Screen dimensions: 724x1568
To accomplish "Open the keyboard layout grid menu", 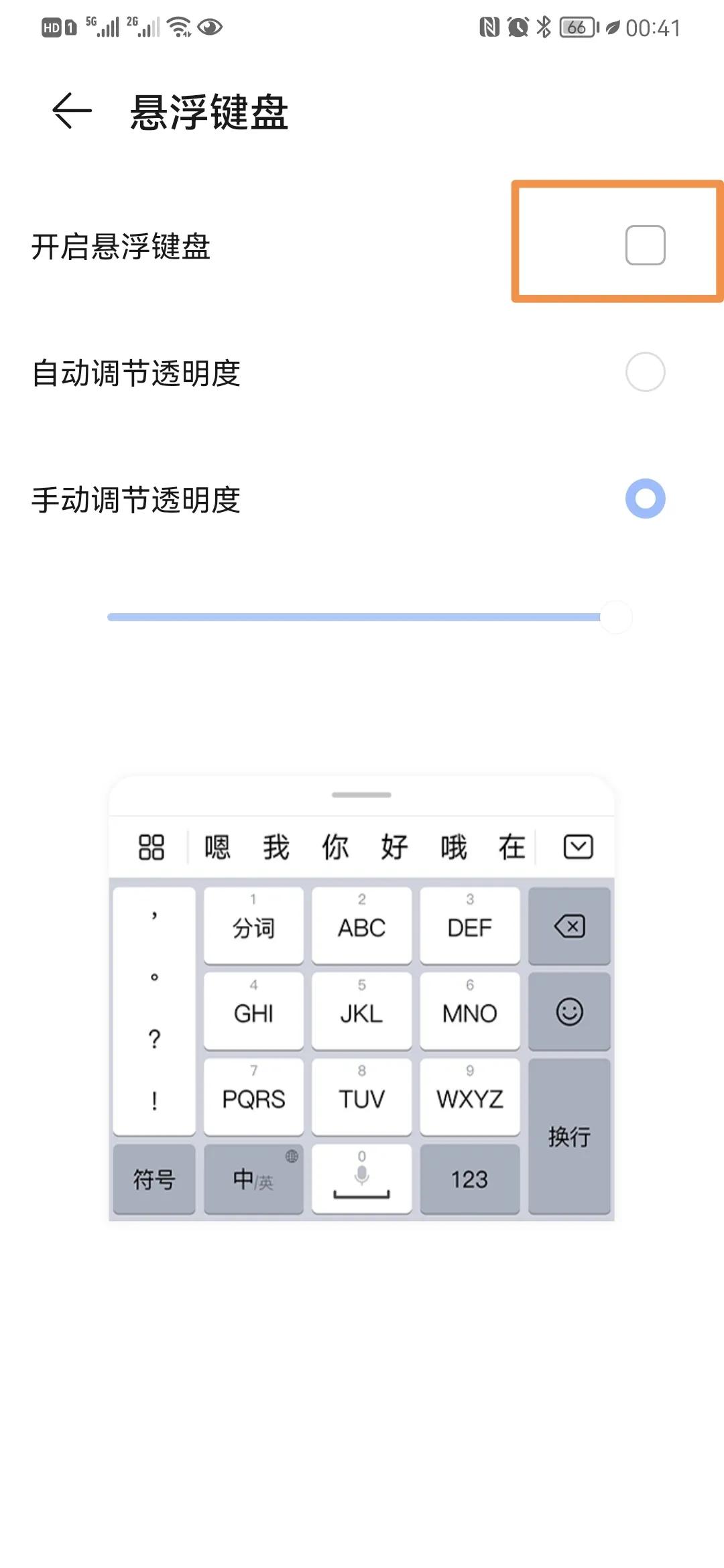I will pos(150,846).
